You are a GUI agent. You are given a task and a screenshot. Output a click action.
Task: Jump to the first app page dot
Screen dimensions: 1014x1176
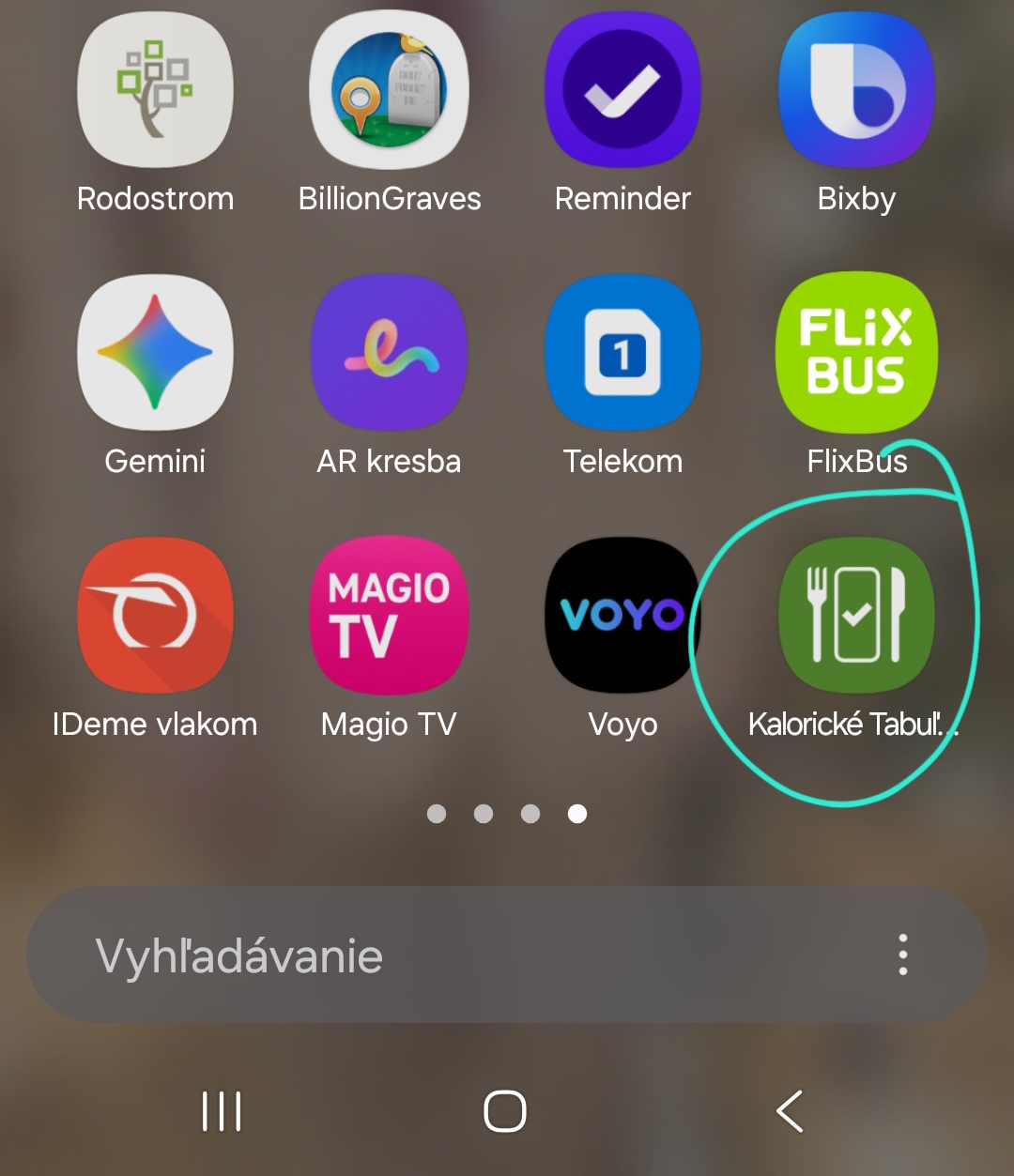coord(437,814)
